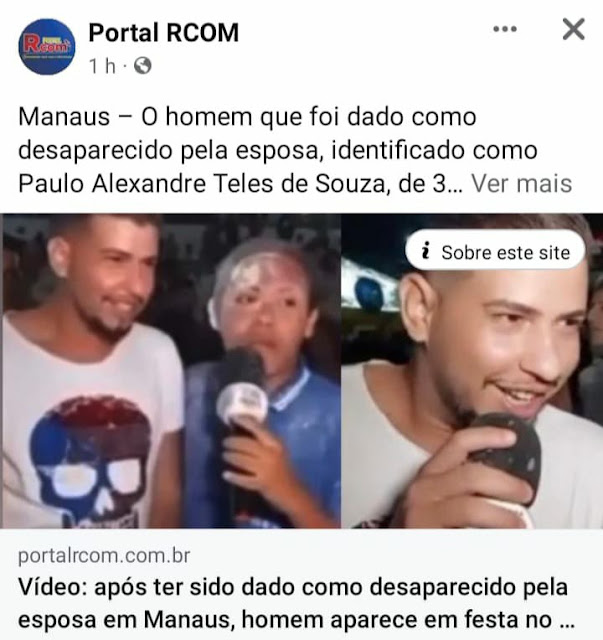Open the Sobre este site info chip

coord(495,252)
